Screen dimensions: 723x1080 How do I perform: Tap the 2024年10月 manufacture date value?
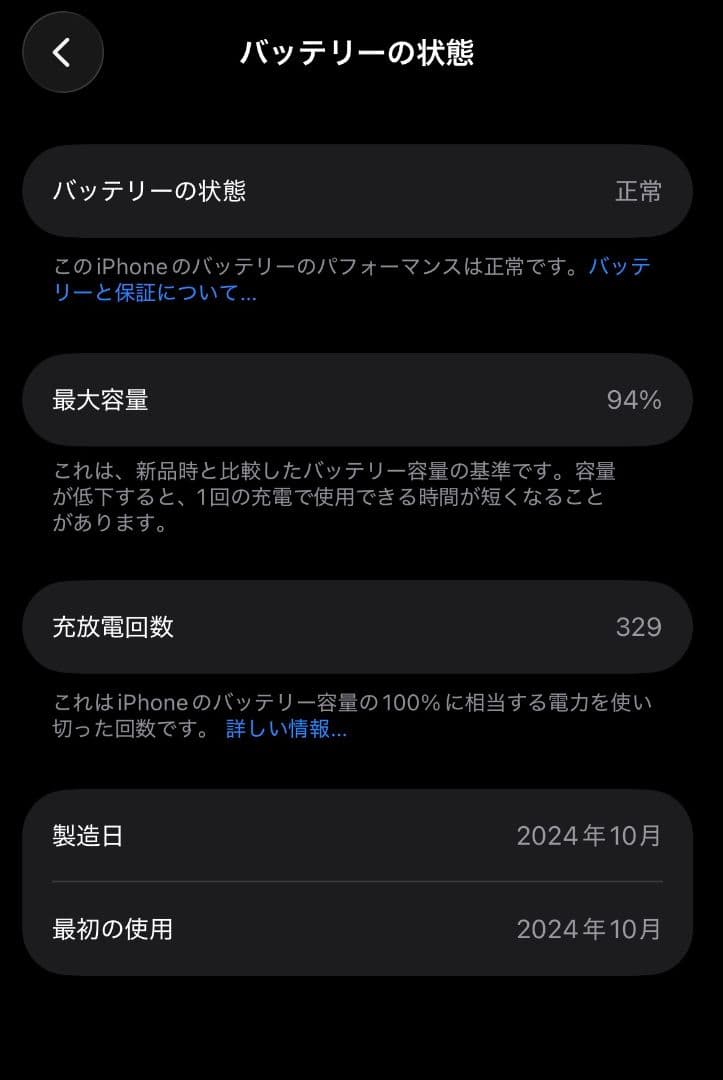(590, 834)
